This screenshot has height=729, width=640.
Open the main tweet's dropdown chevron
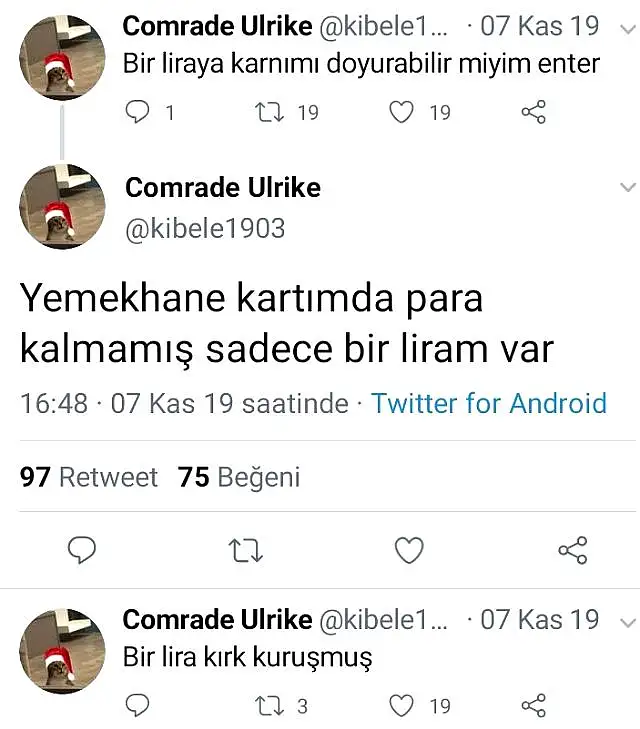click(x=627, y=187)
